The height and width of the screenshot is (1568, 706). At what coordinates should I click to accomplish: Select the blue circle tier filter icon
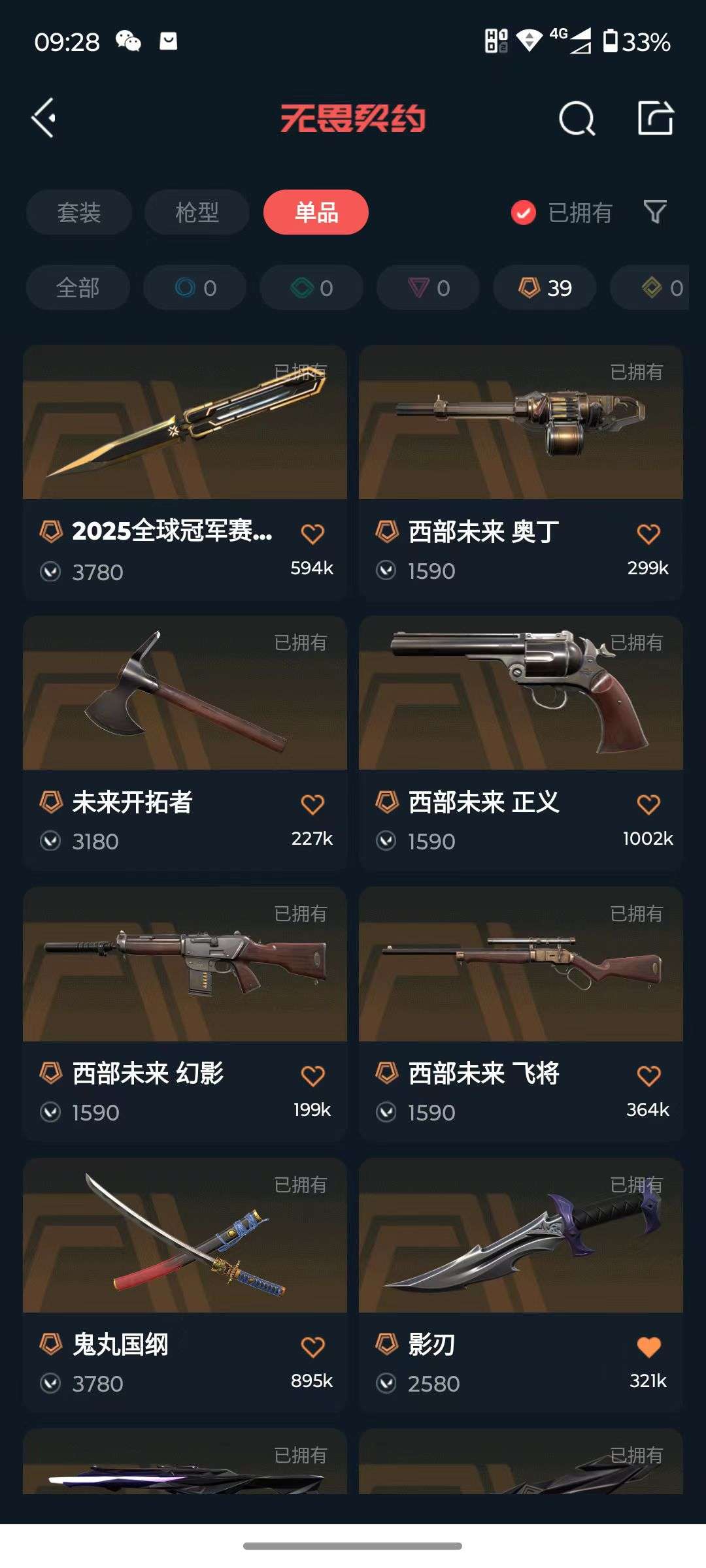pyautogui.click(x=194, y=287)
